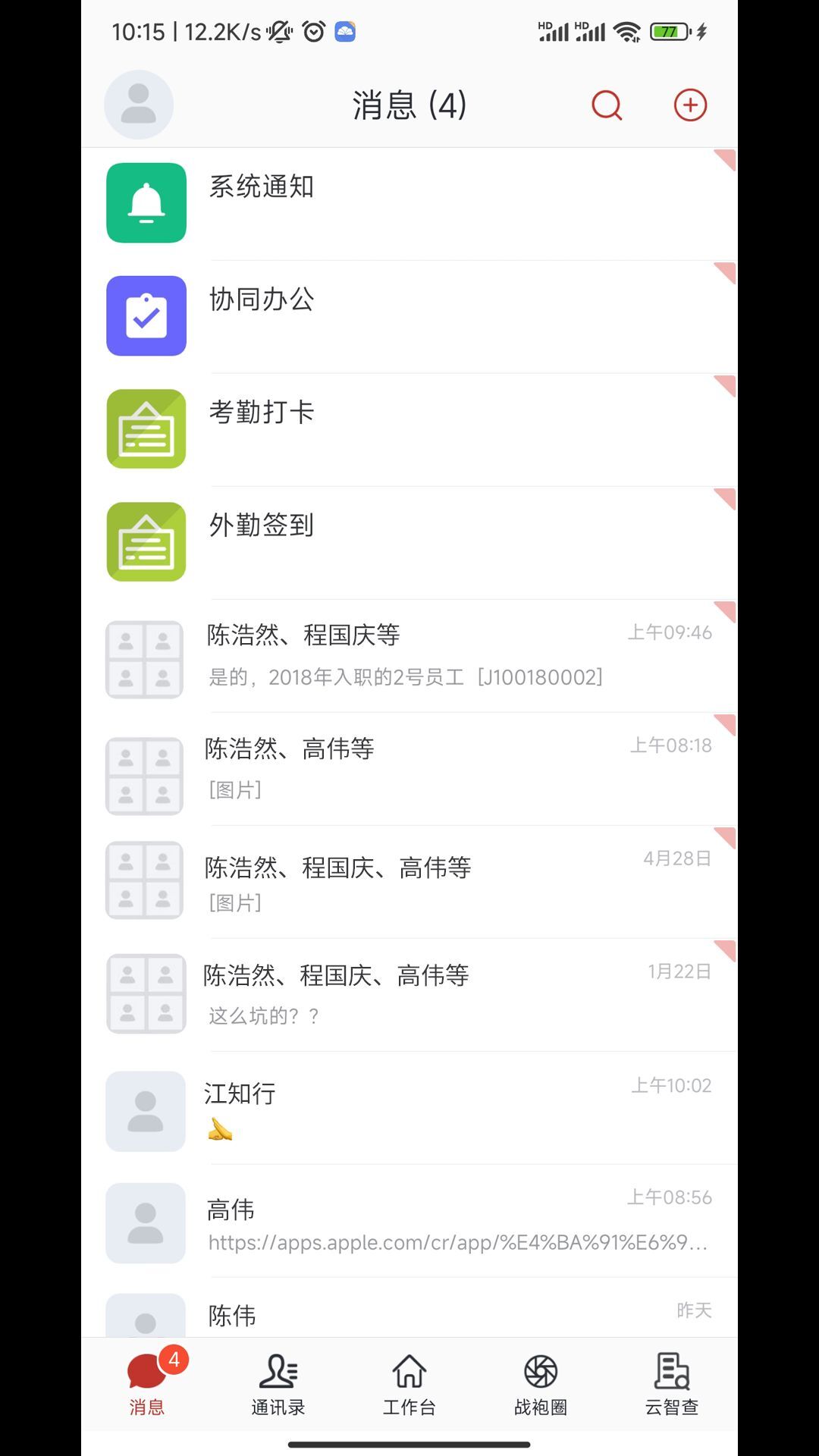Open 协同办公 via the purple clipboard icon
This screenshot has height=1456, width=819.
click(x=146, y=316)
